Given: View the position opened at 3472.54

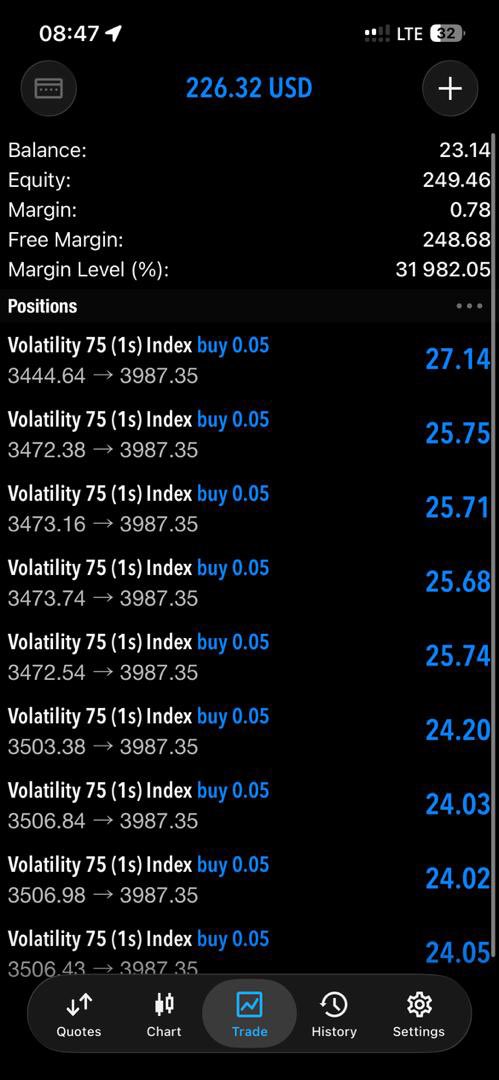Looking at the screenshot, I should pyautogui.click(x=250, y=658).
